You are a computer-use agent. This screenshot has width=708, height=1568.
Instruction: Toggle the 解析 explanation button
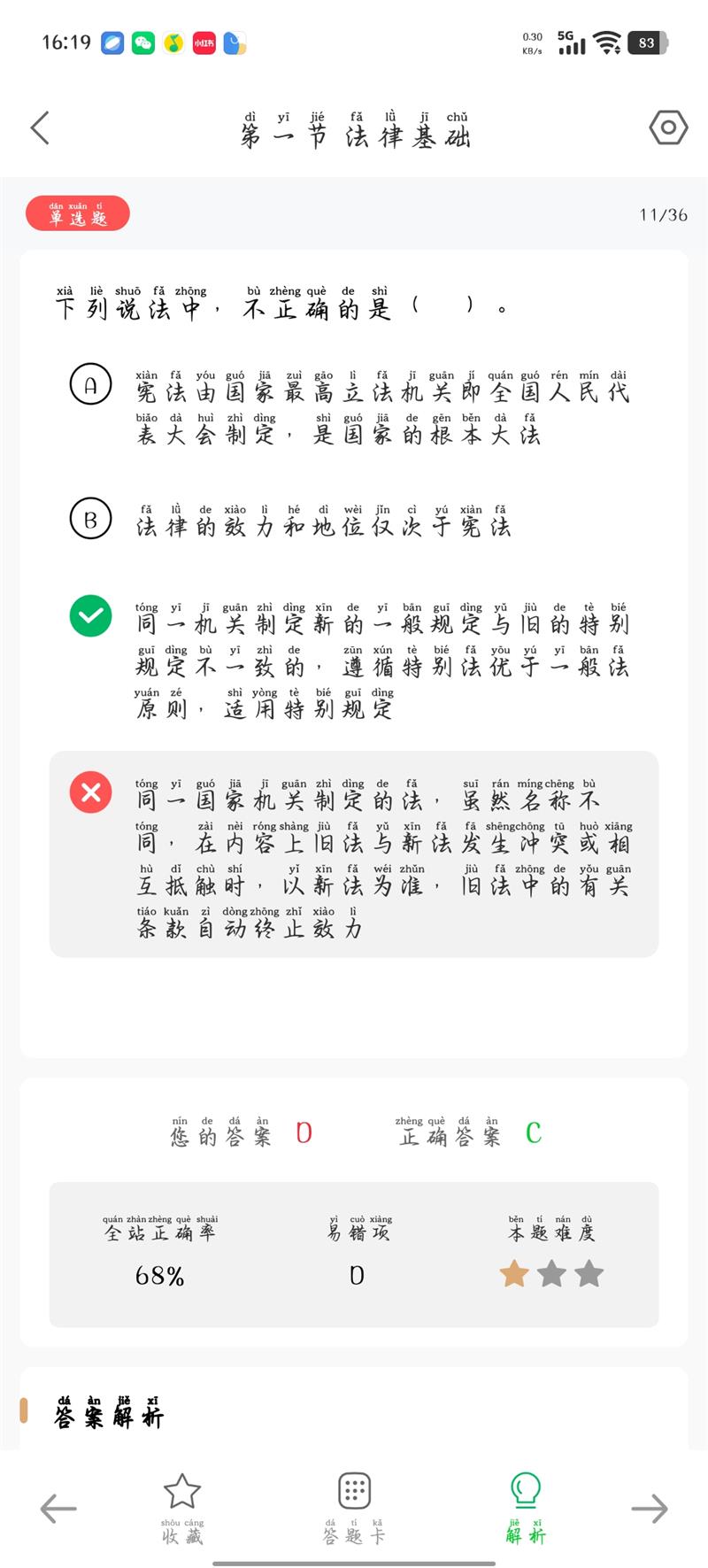(526, 1506)
